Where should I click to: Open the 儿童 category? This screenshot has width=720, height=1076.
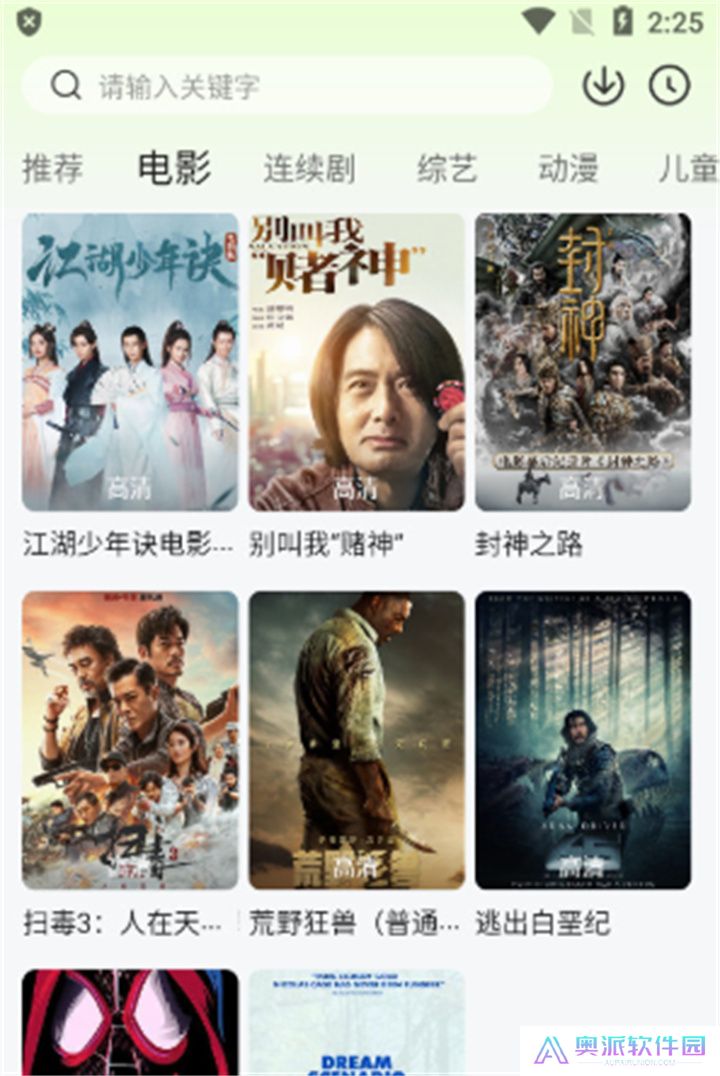coord(687,168)
